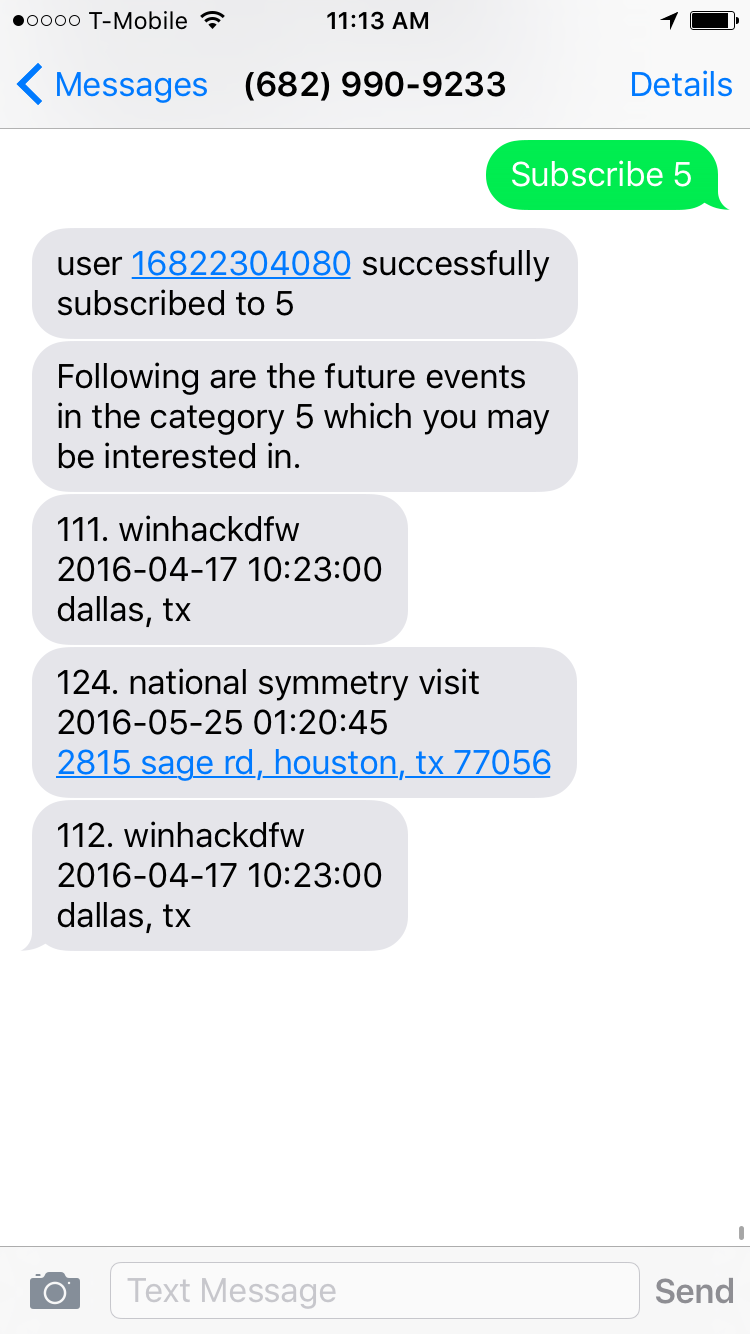The height and width of the screenshot is (1334, 750).
Task: Focus the Text Message input field
Action: pyautogui.click(x=374, y=1291)
